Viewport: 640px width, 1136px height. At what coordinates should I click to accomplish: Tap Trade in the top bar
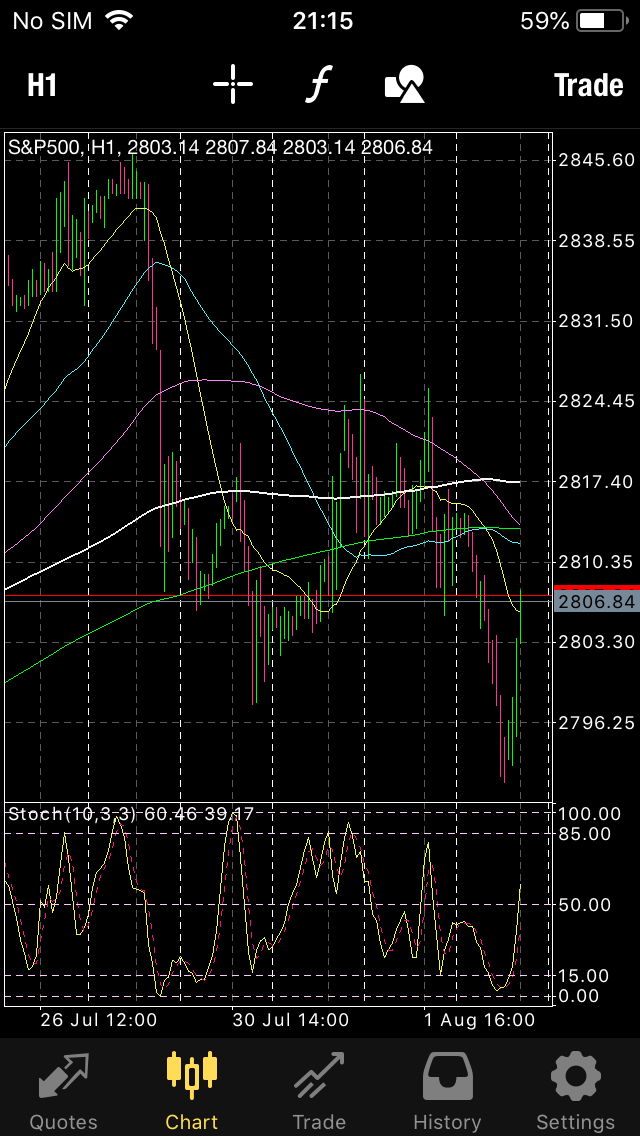[x=589, y=85]
